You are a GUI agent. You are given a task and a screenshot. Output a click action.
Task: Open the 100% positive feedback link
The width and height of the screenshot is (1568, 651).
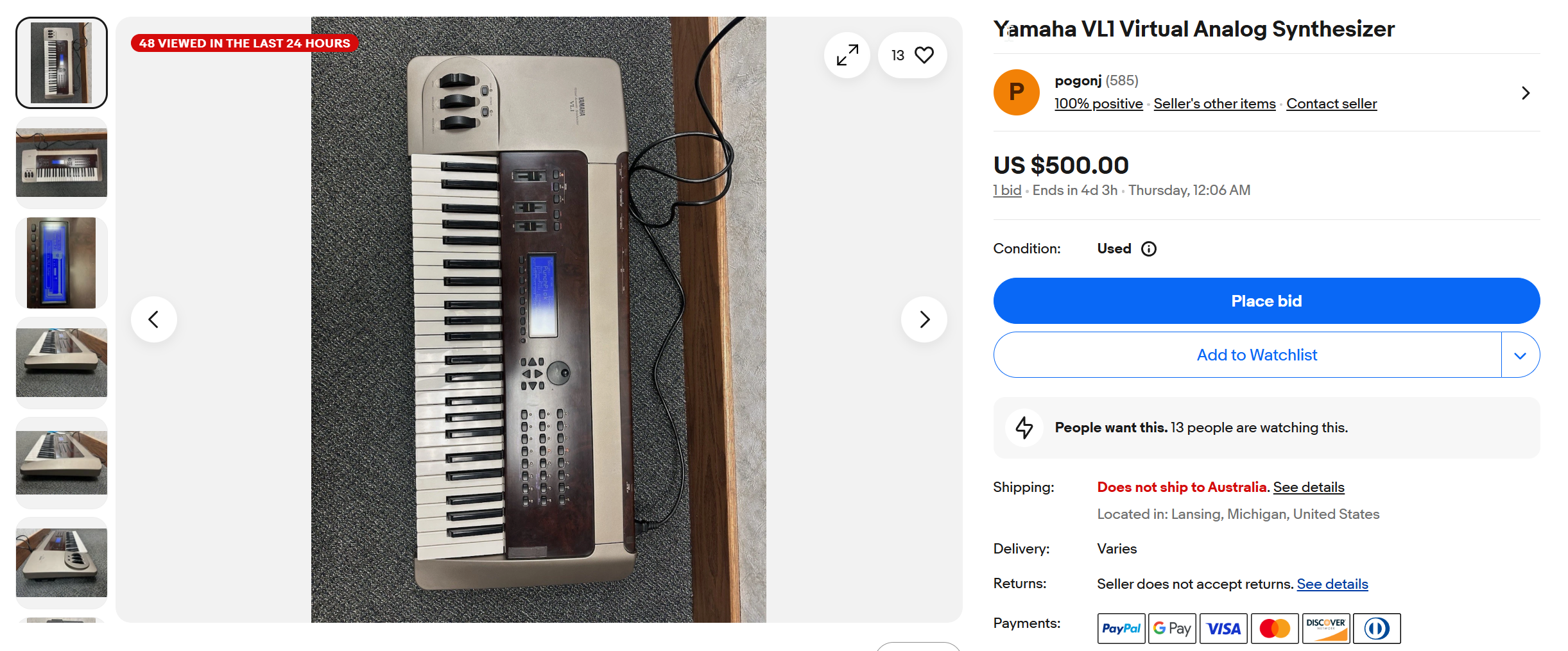point(1098,104)
